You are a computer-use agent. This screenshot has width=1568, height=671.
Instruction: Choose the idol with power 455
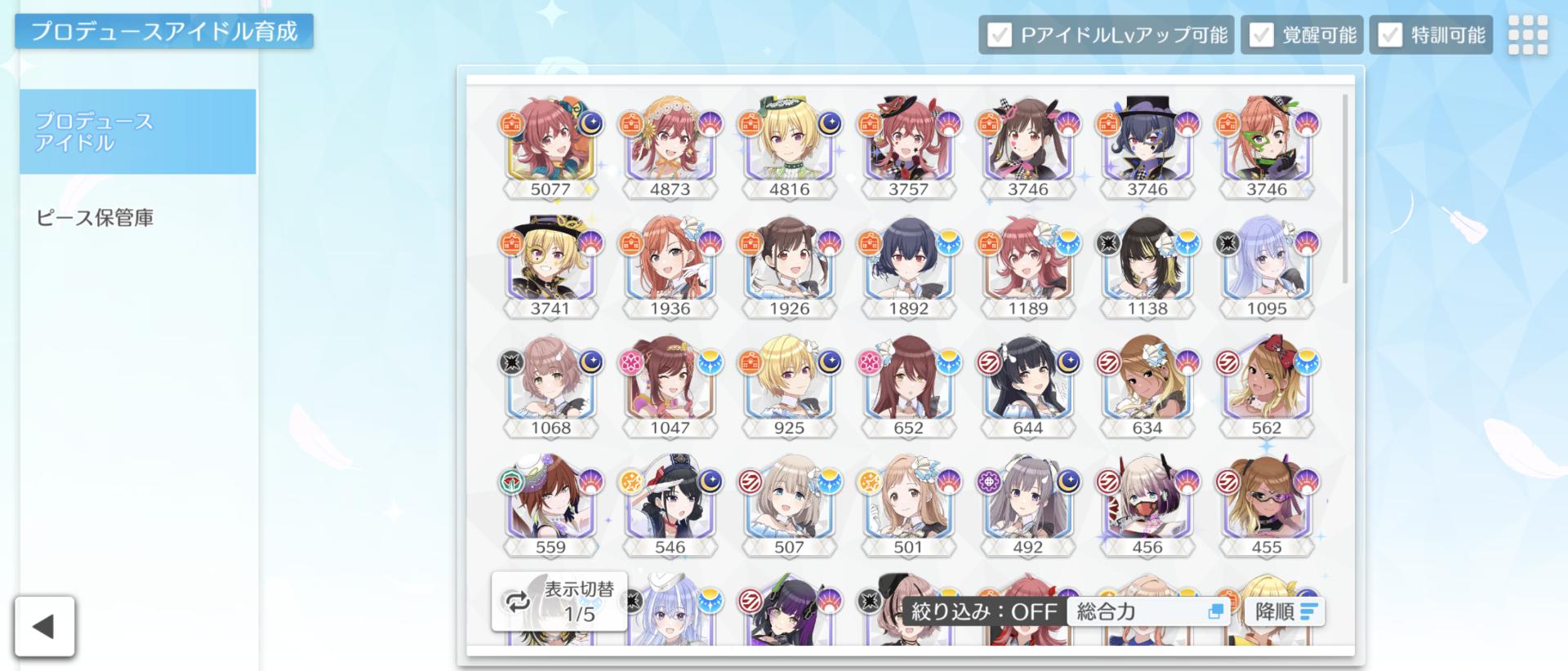click(1266, 504)
